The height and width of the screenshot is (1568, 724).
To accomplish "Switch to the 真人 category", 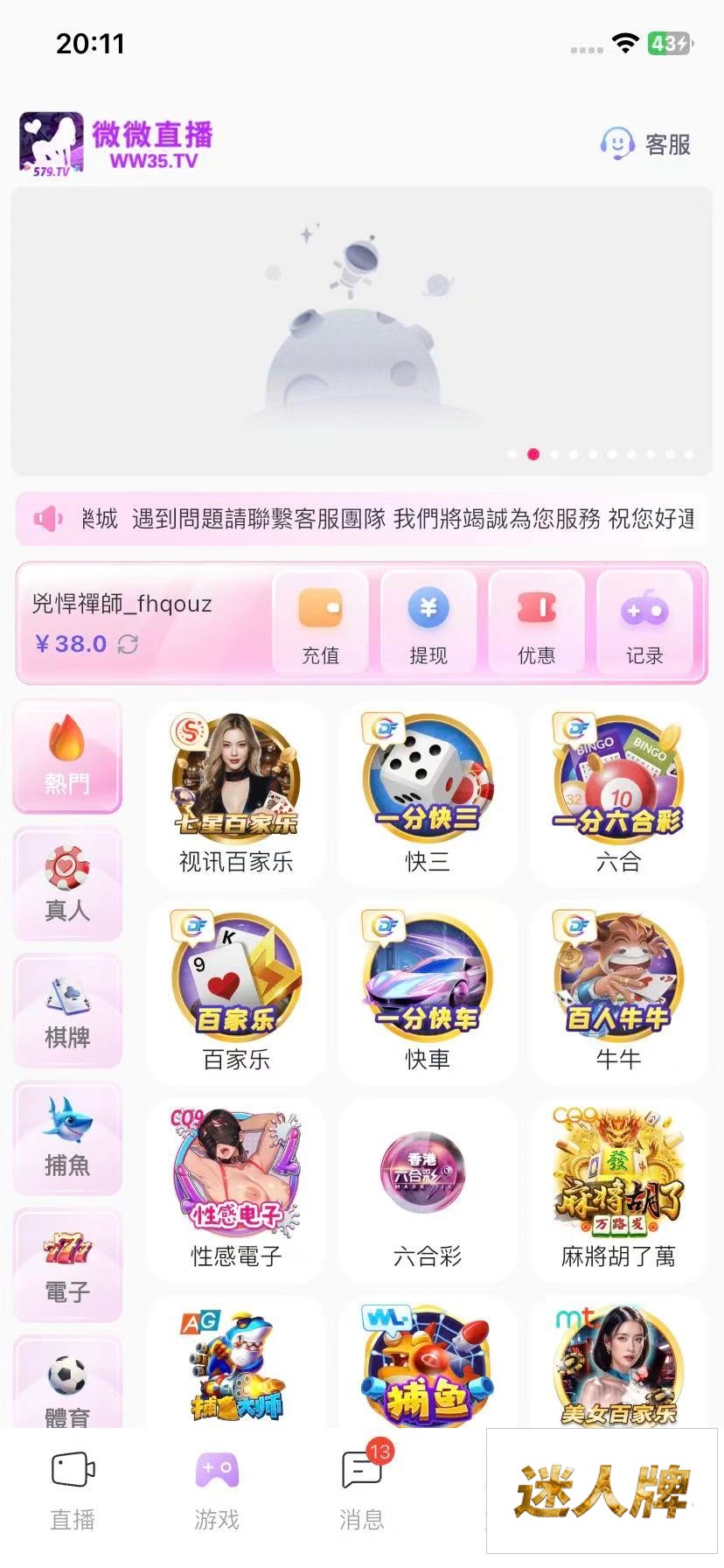I will (x=67, y=884).
